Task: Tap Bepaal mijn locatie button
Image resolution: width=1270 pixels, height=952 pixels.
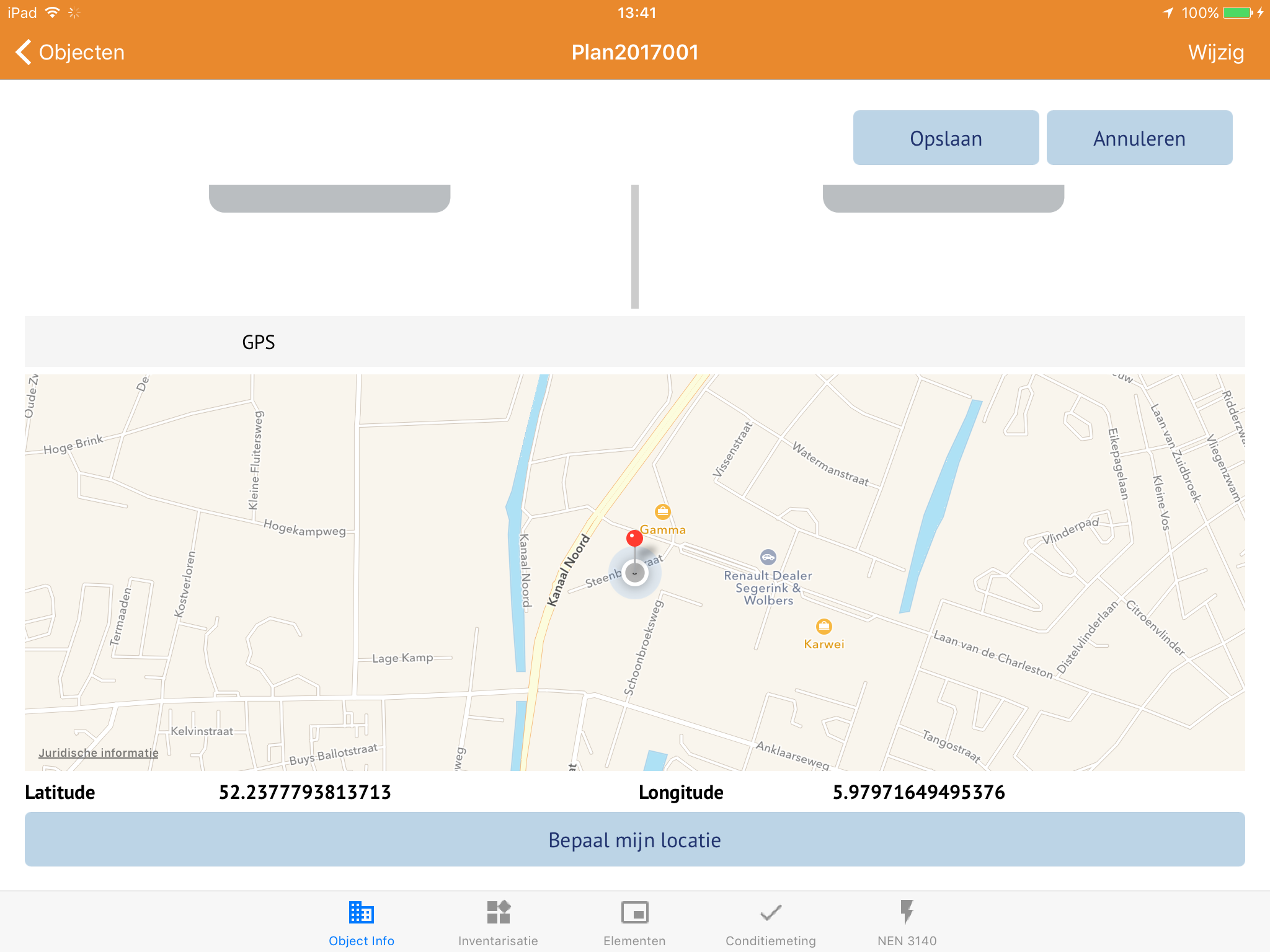Action: pyautogui.click(x=634, y=839)
